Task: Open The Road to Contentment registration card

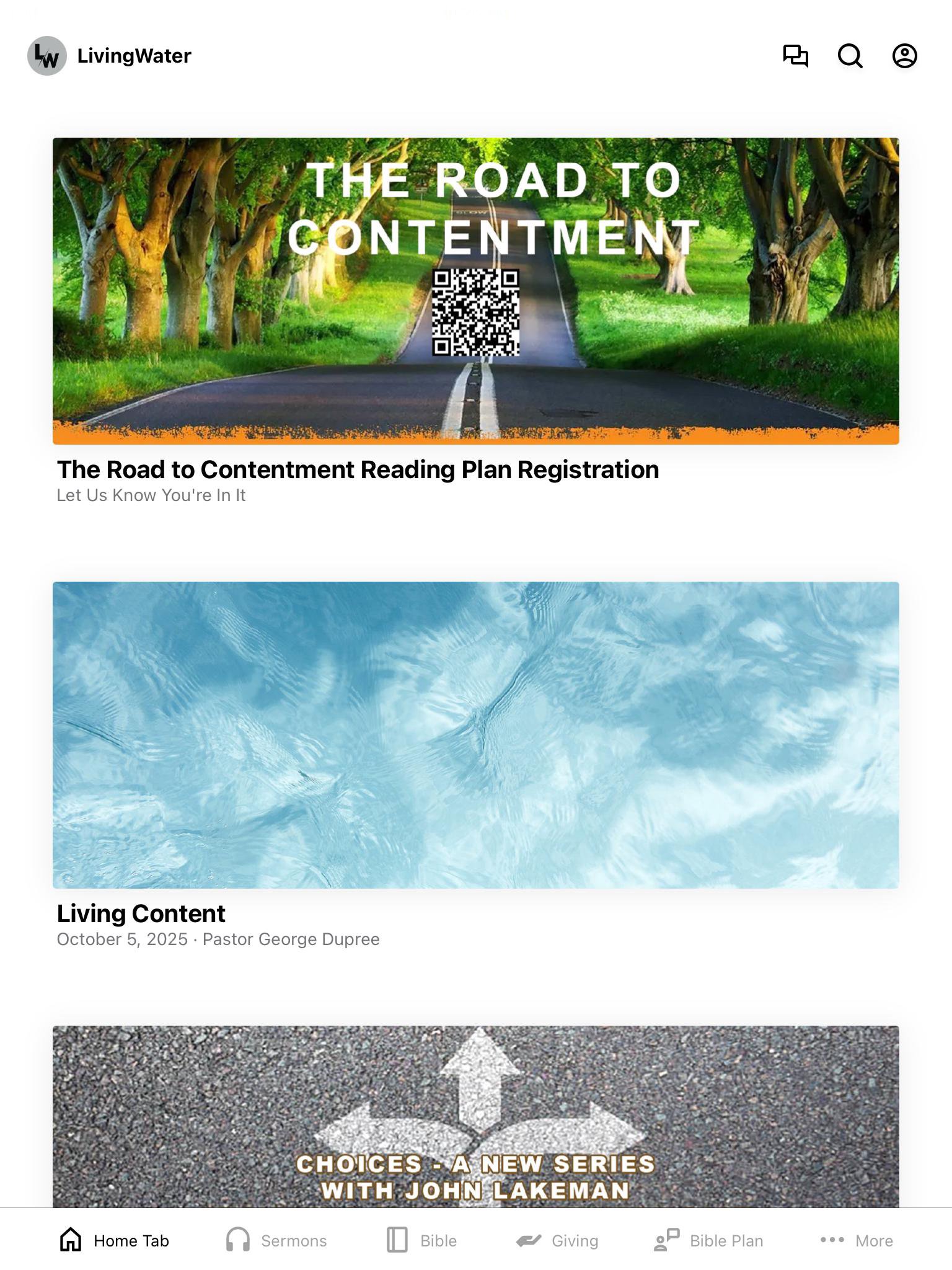Action: coord(475,291)
